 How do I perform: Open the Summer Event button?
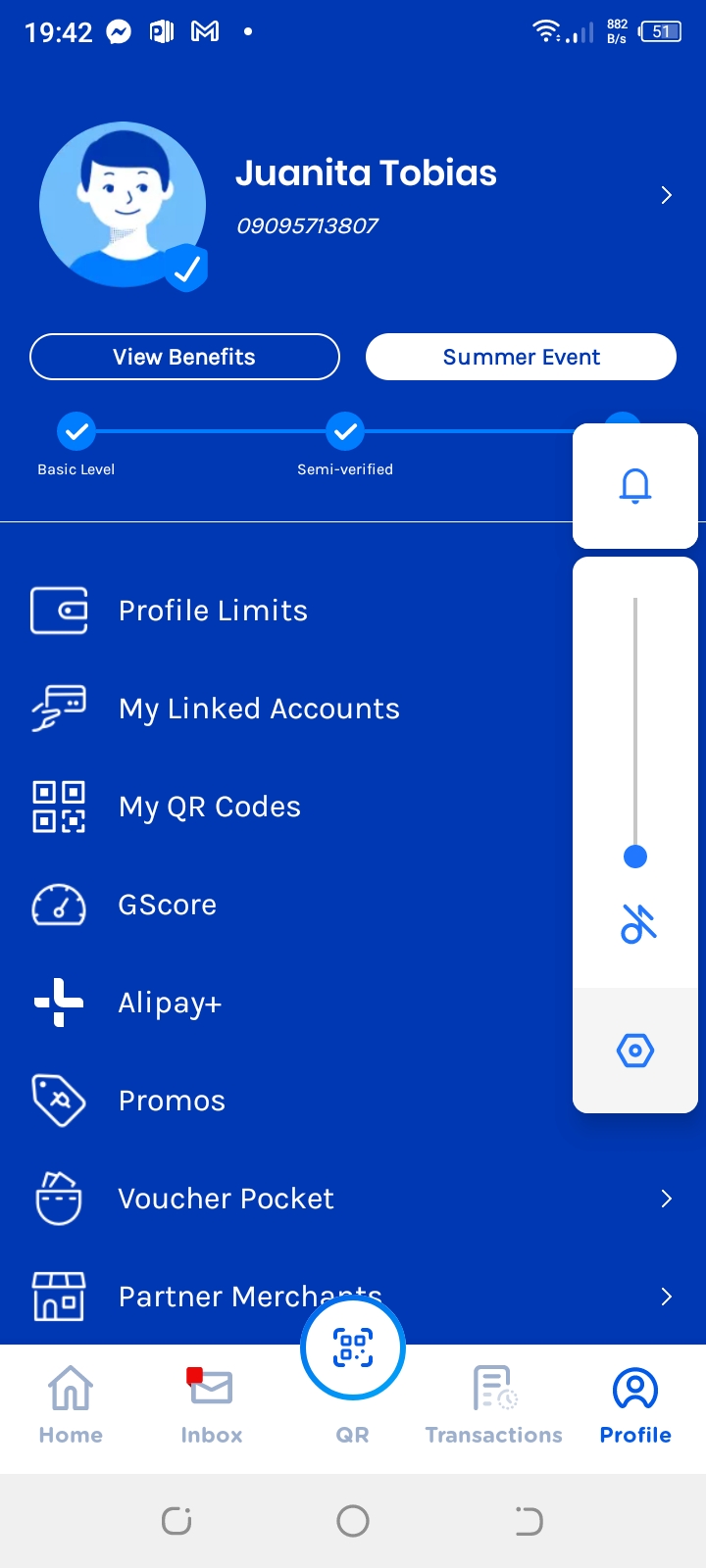(521, 357)
